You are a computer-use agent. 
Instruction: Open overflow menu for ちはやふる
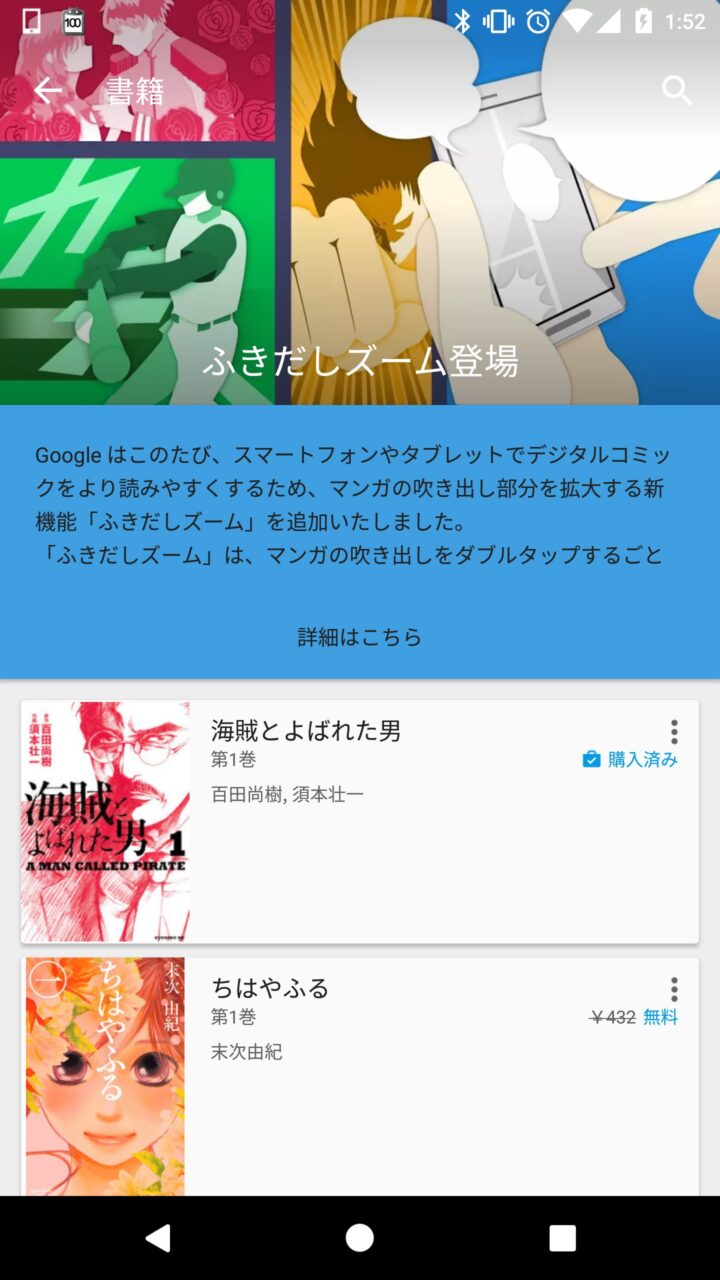point(674,990)
